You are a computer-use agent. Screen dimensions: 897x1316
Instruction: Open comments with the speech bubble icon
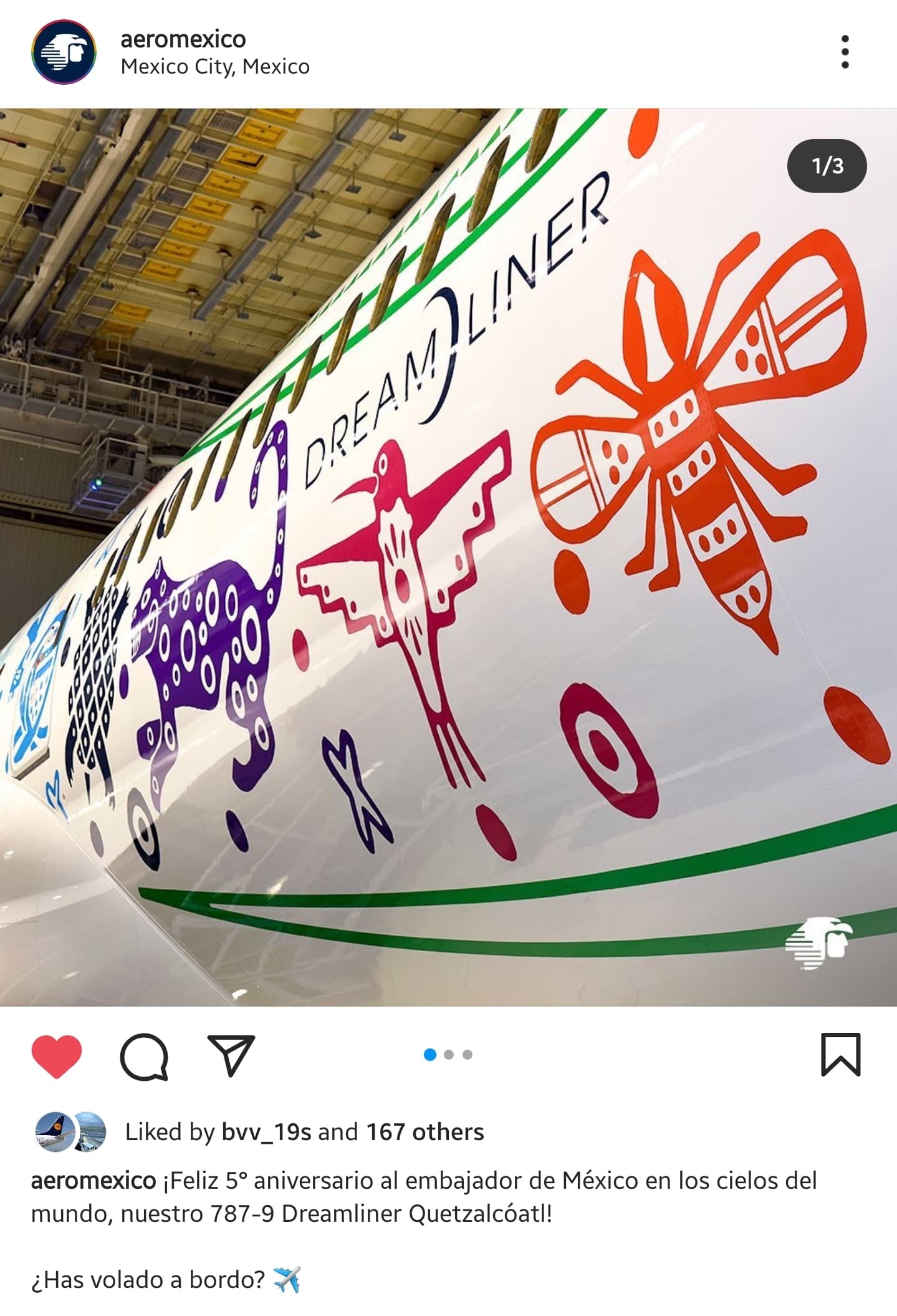click(144, 1056)
